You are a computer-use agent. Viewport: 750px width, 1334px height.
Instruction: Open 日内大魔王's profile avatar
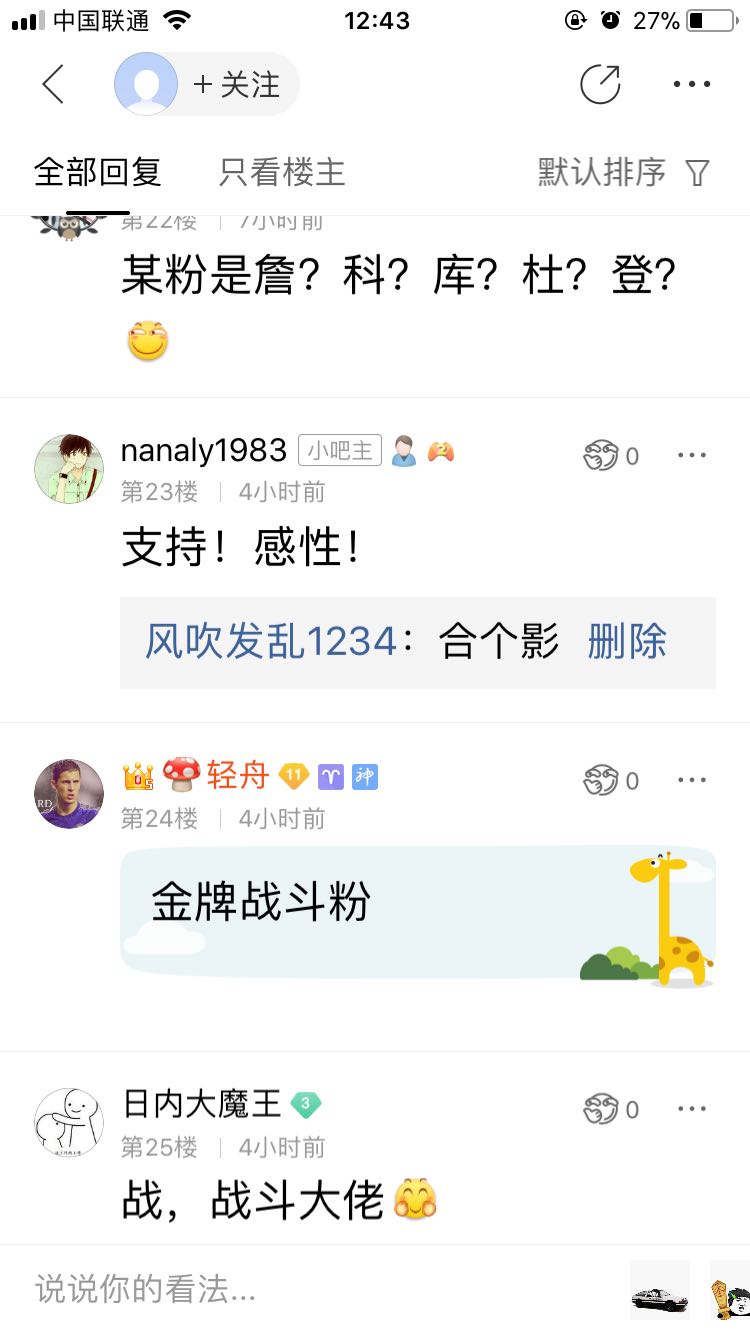tap(69, 1123)
